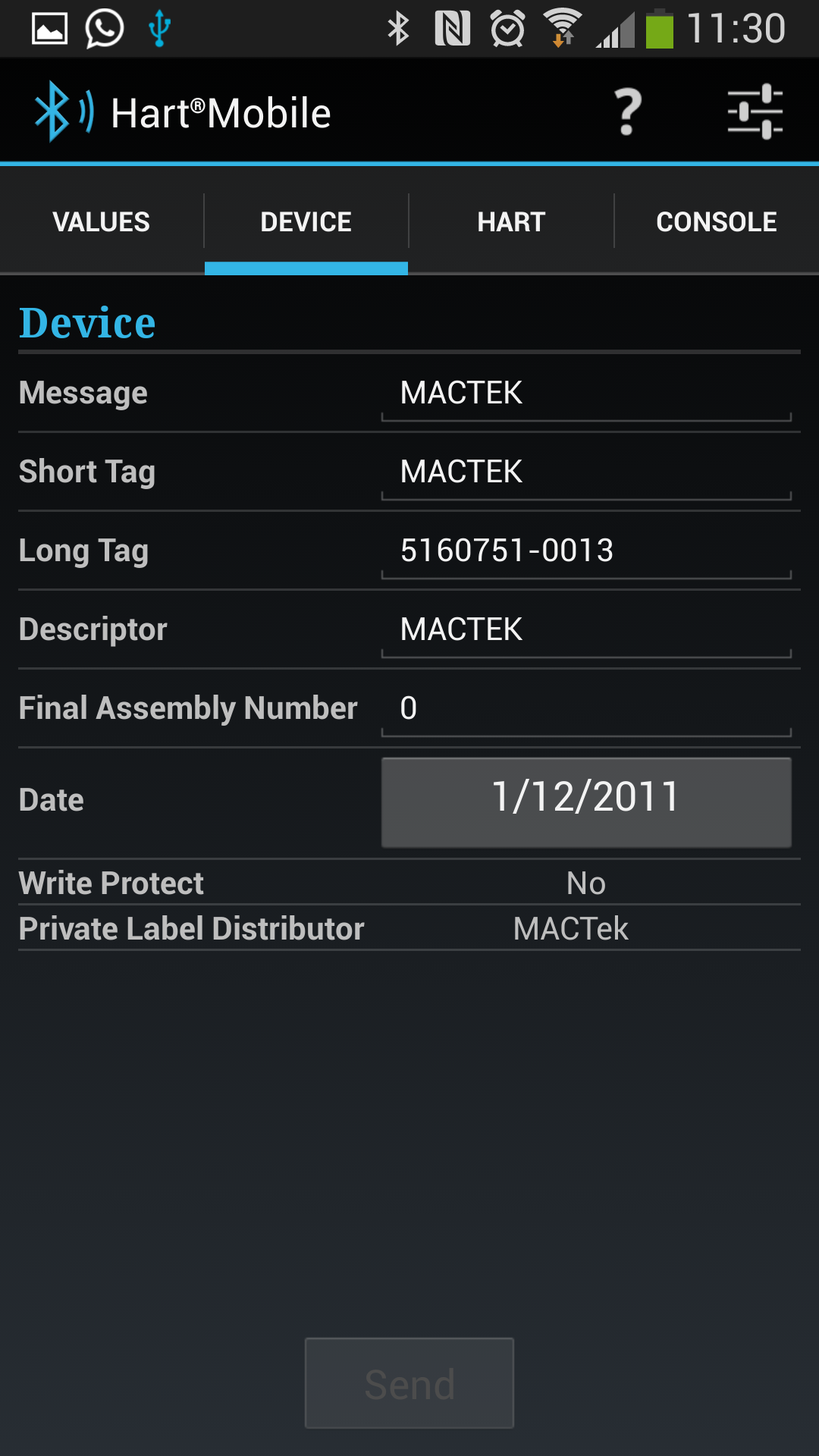Open the settings sliders icon

(755, 112)
